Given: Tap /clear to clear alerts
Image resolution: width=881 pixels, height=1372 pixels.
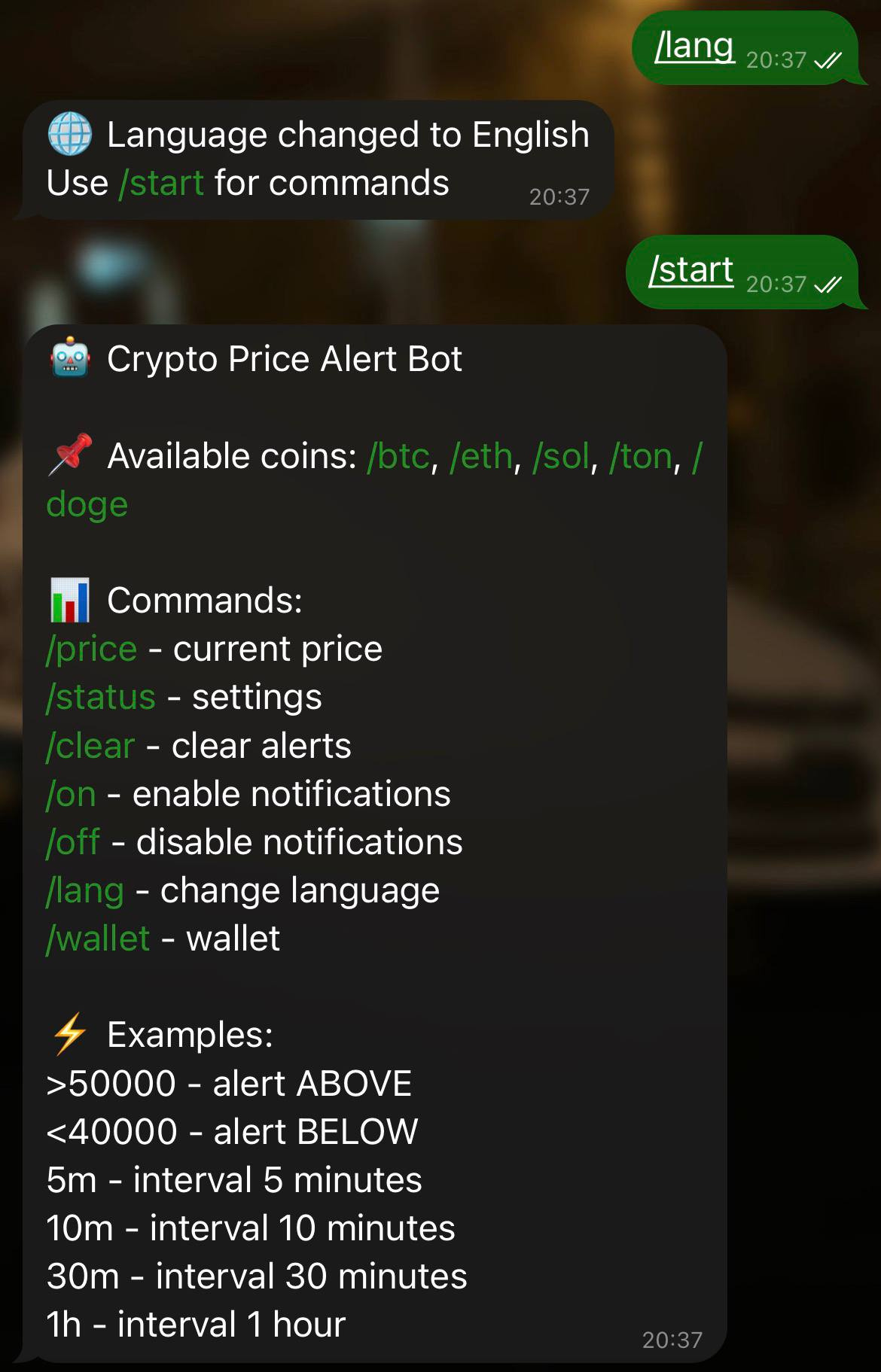Looking at the screenshot, I should click(90, 746).
